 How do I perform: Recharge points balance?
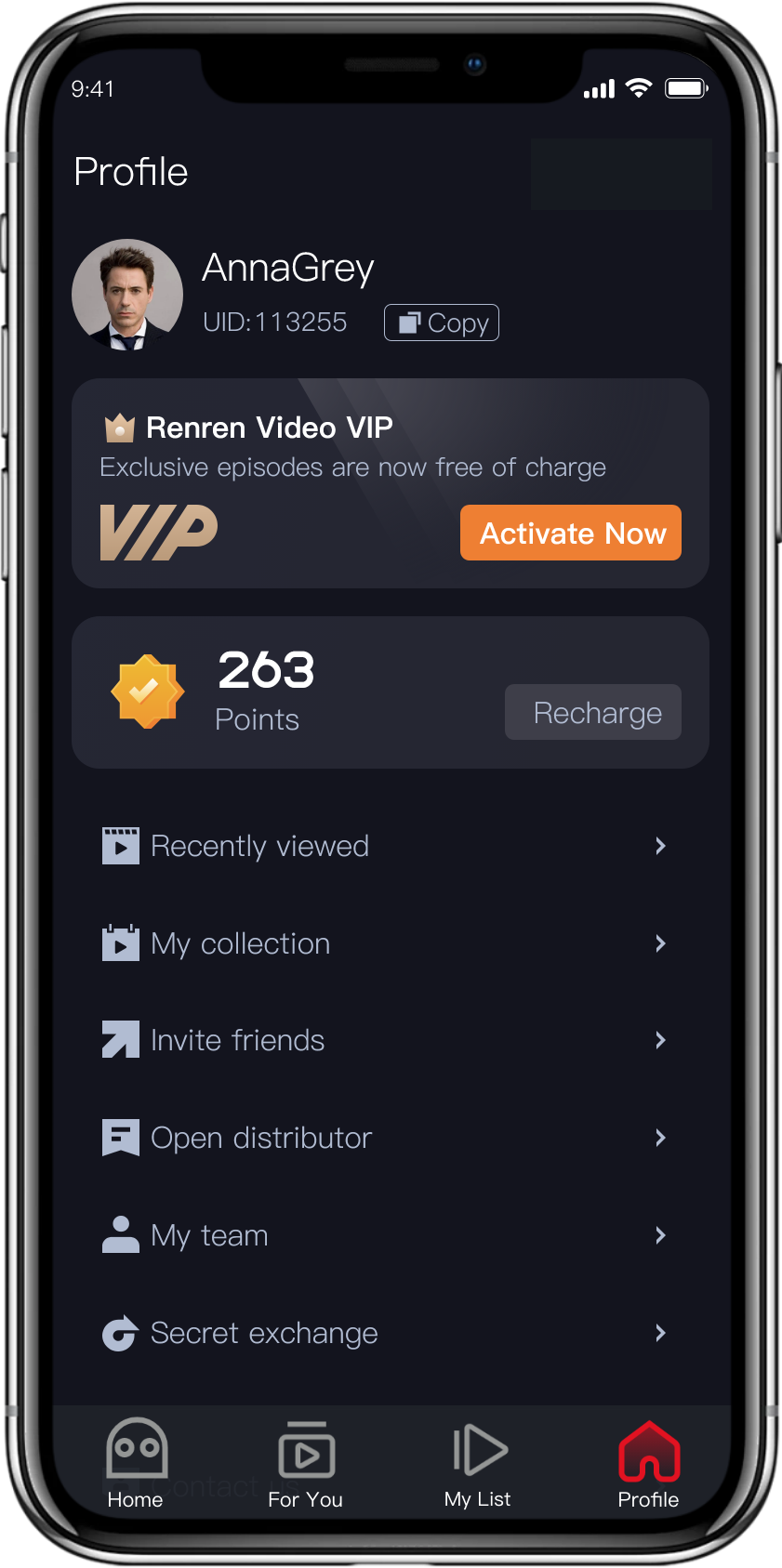click(592, 713)
